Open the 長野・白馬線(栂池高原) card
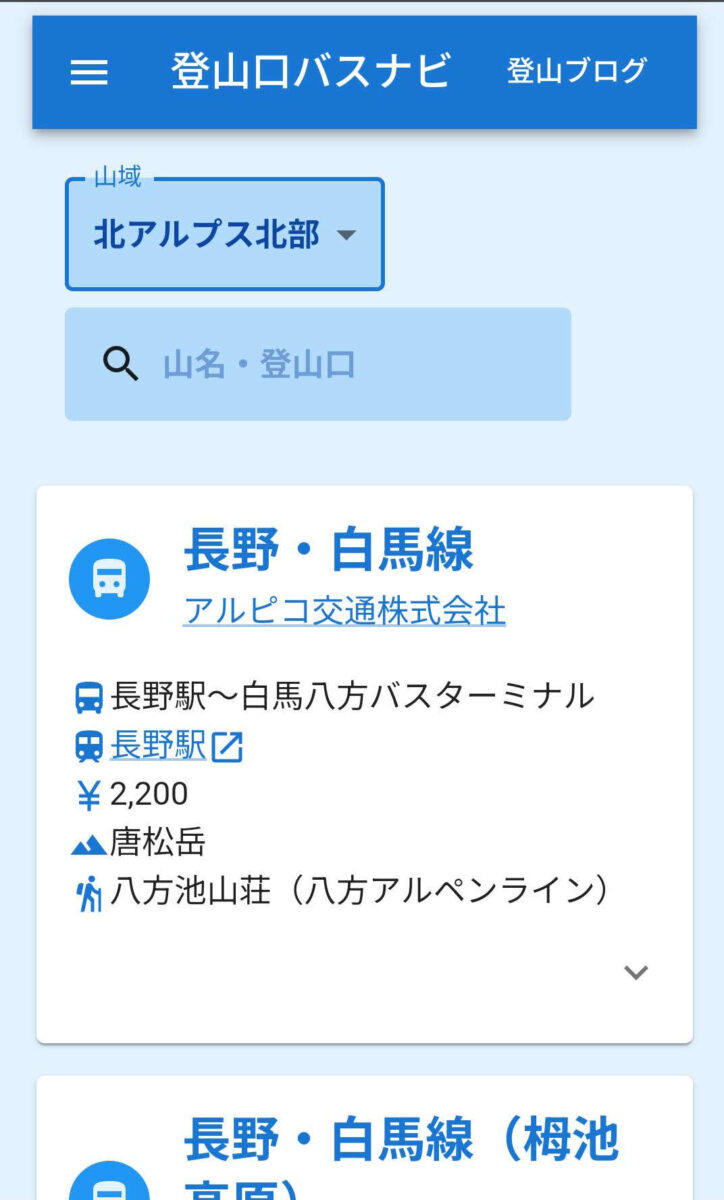724x1200 pixels. (365, 1138)
